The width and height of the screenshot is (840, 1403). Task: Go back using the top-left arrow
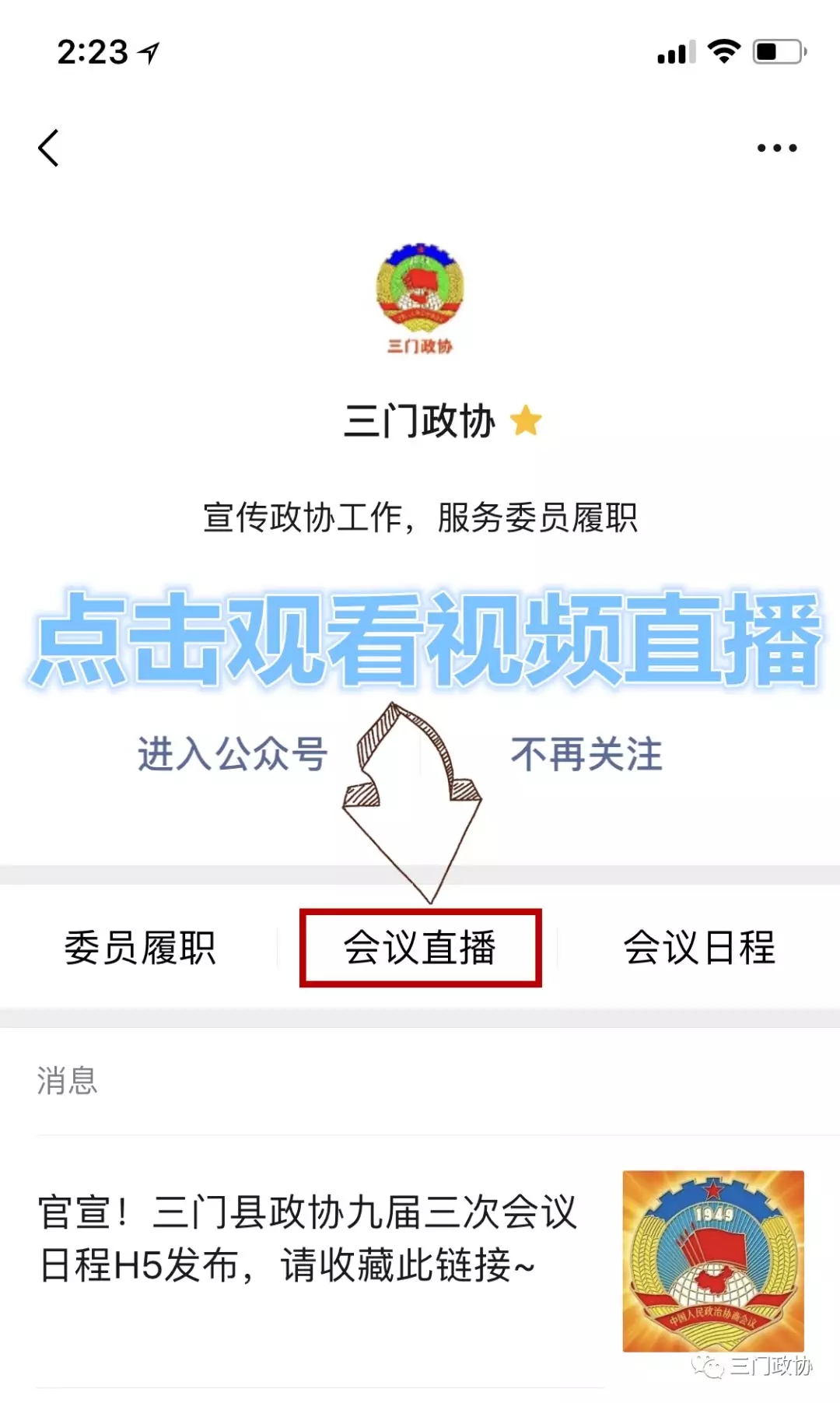pos(49,148)
